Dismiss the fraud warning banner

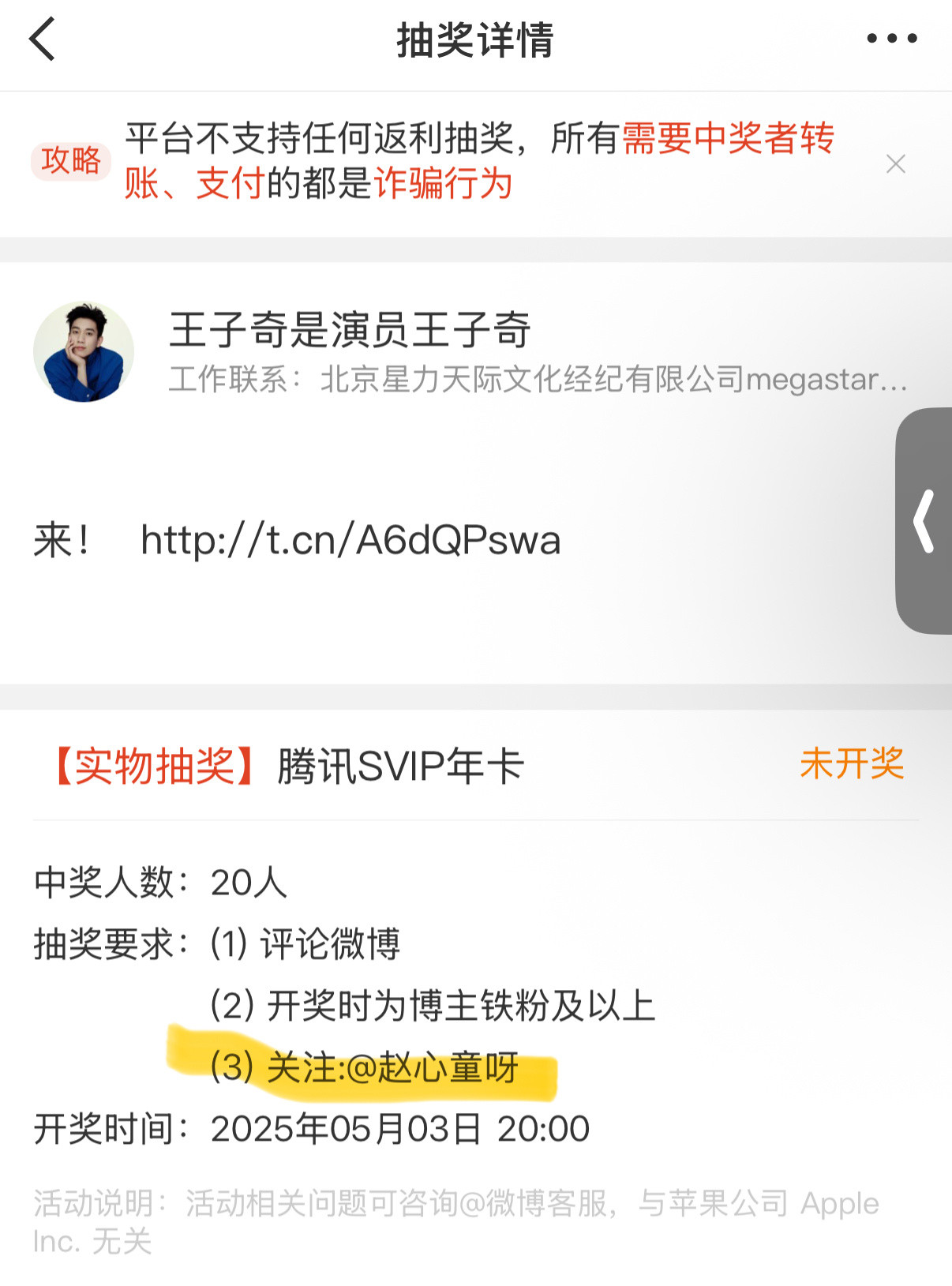(895, 164)
